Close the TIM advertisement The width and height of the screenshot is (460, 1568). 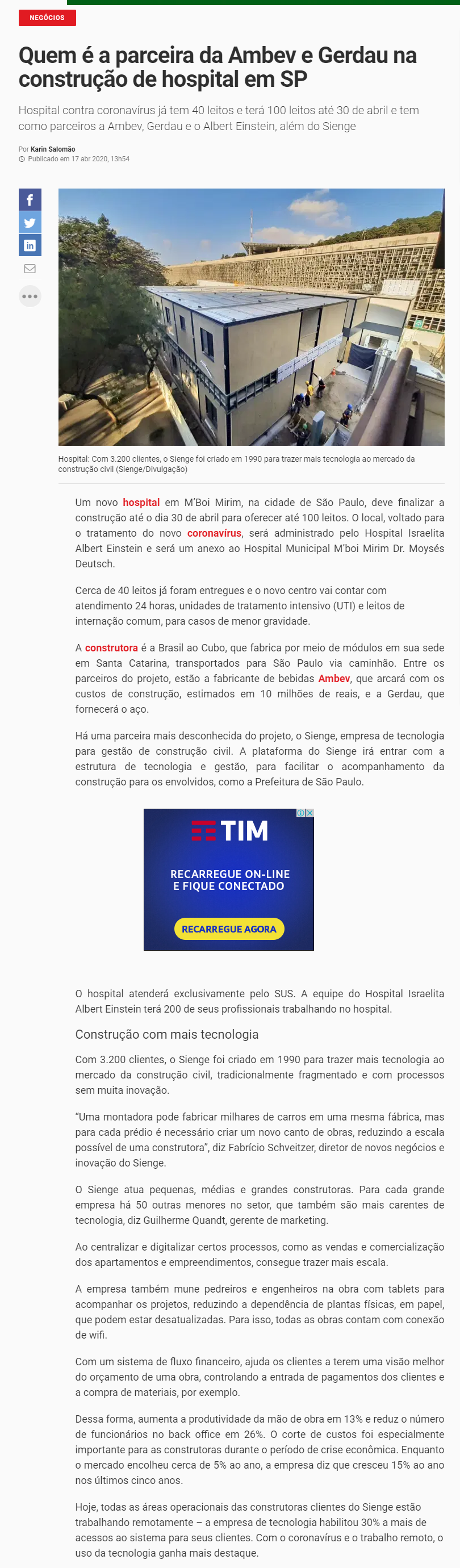coord(310,813)
